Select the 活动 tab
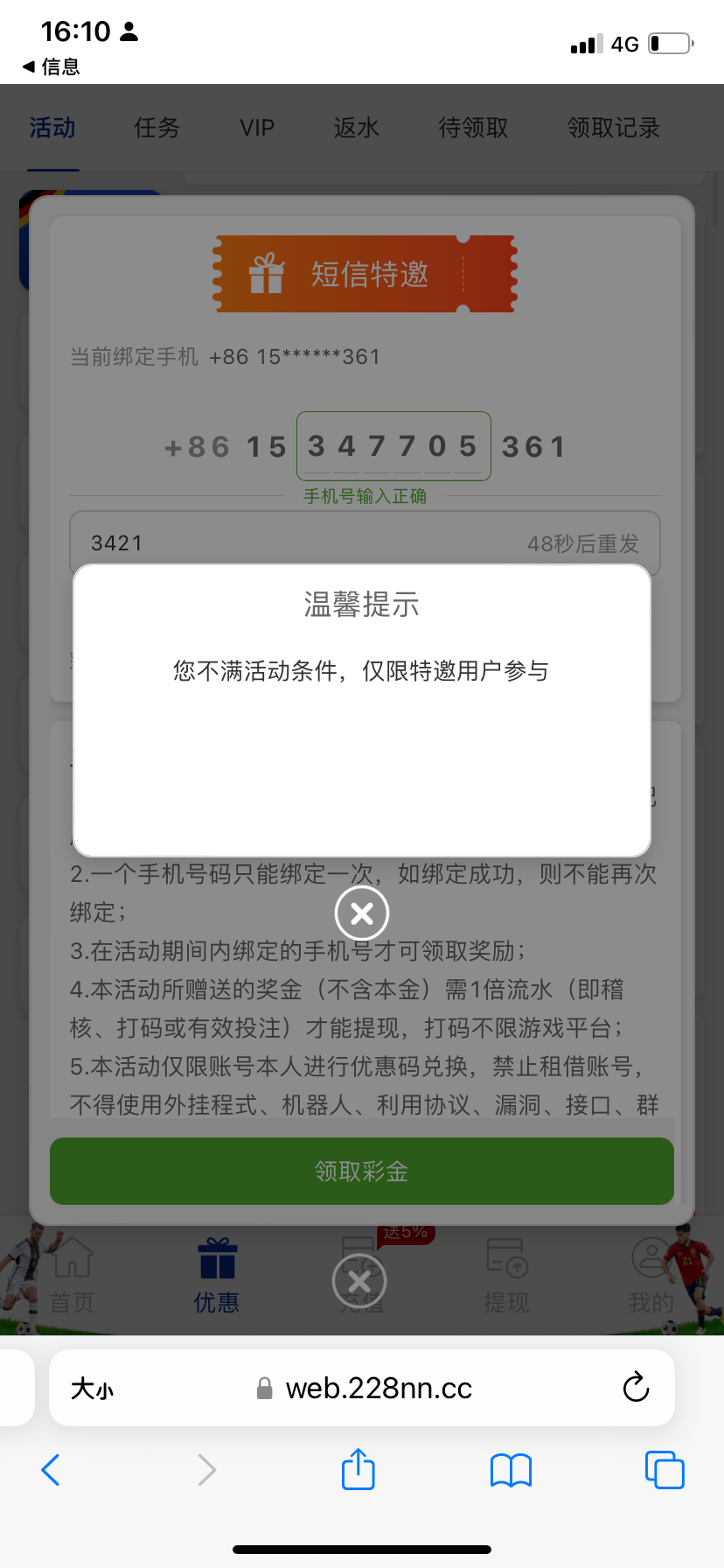The width and height of the screenshot is (724, 1568). tap(52, 129)
